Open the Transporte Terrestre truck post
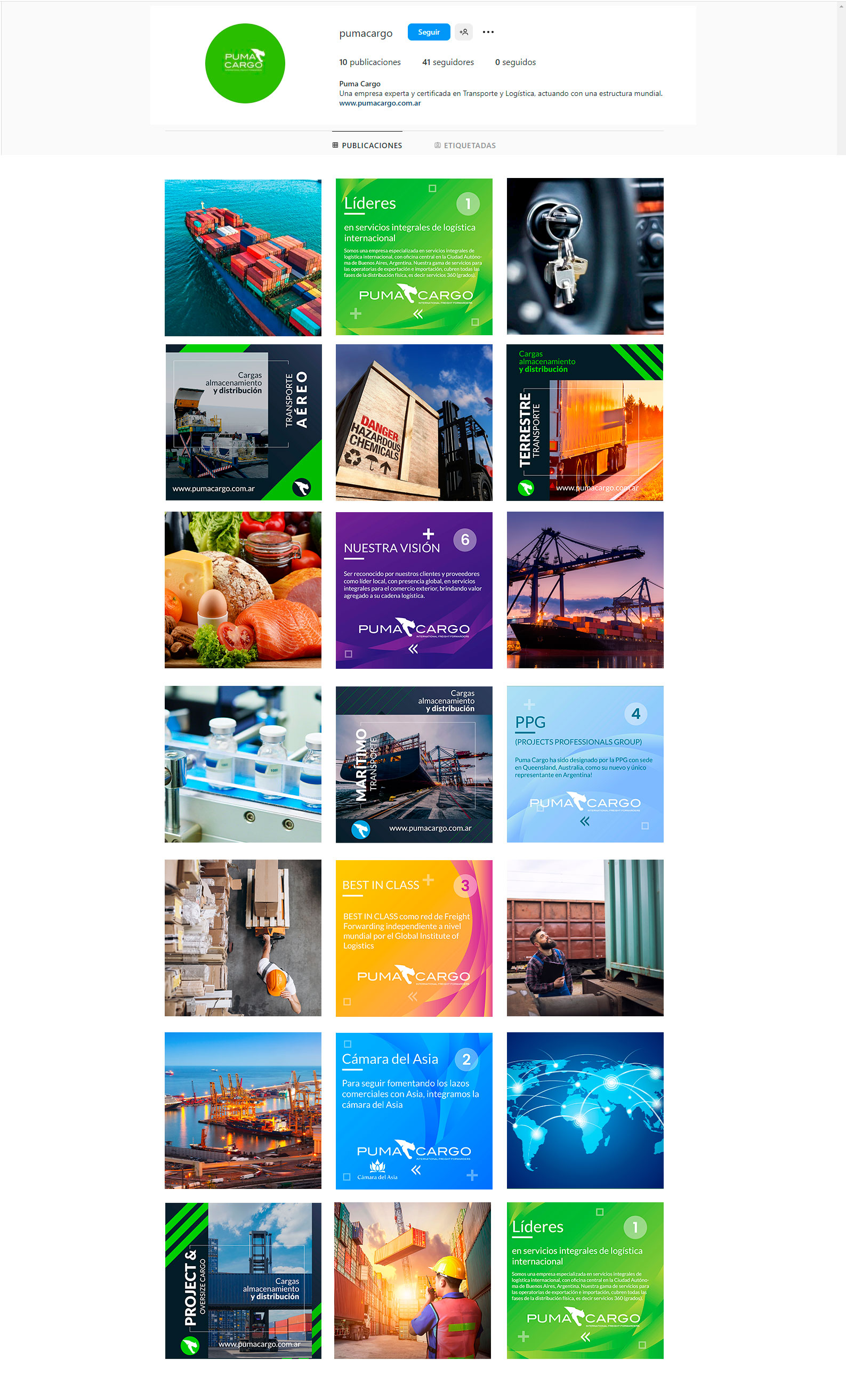This screenshot has width=846, height=1400. point(585,422)
